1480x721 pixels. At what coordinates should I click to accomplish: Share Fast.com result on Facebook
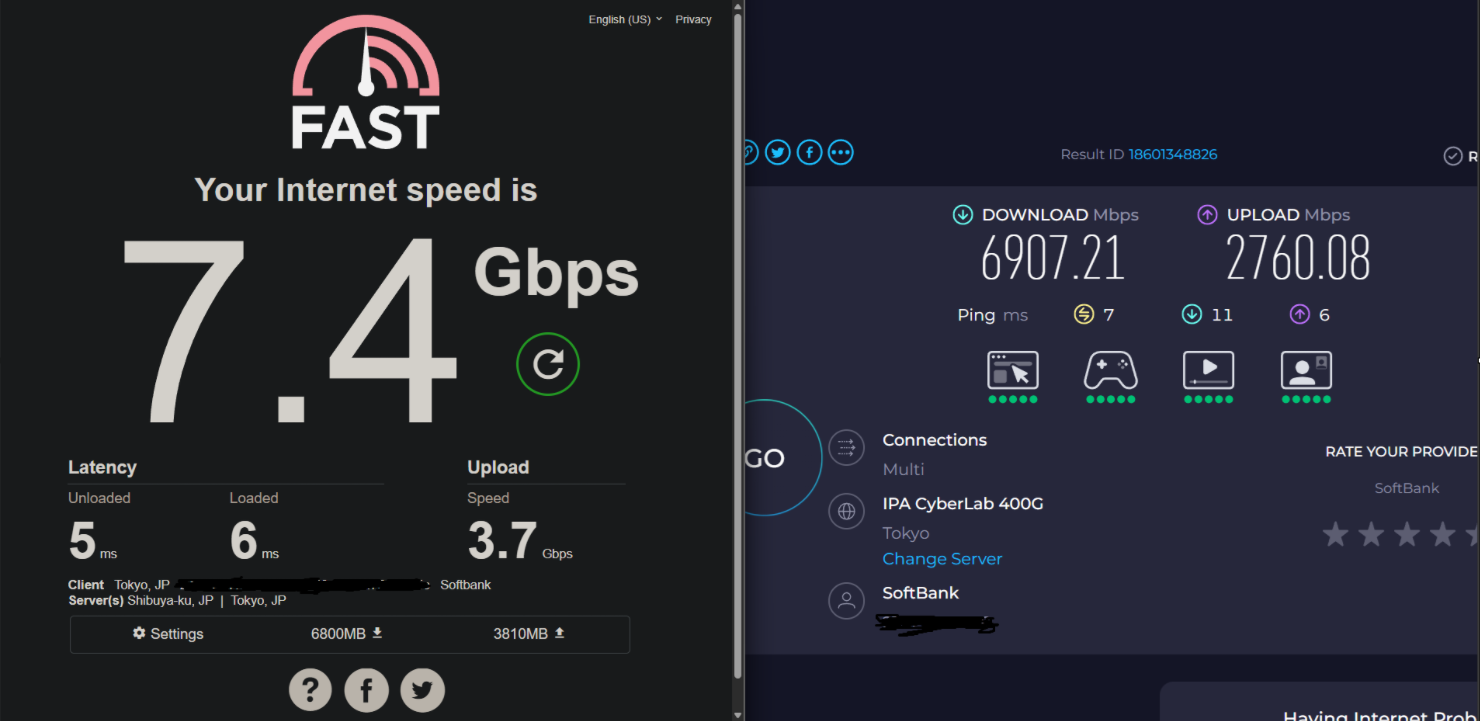coord(366,690)
